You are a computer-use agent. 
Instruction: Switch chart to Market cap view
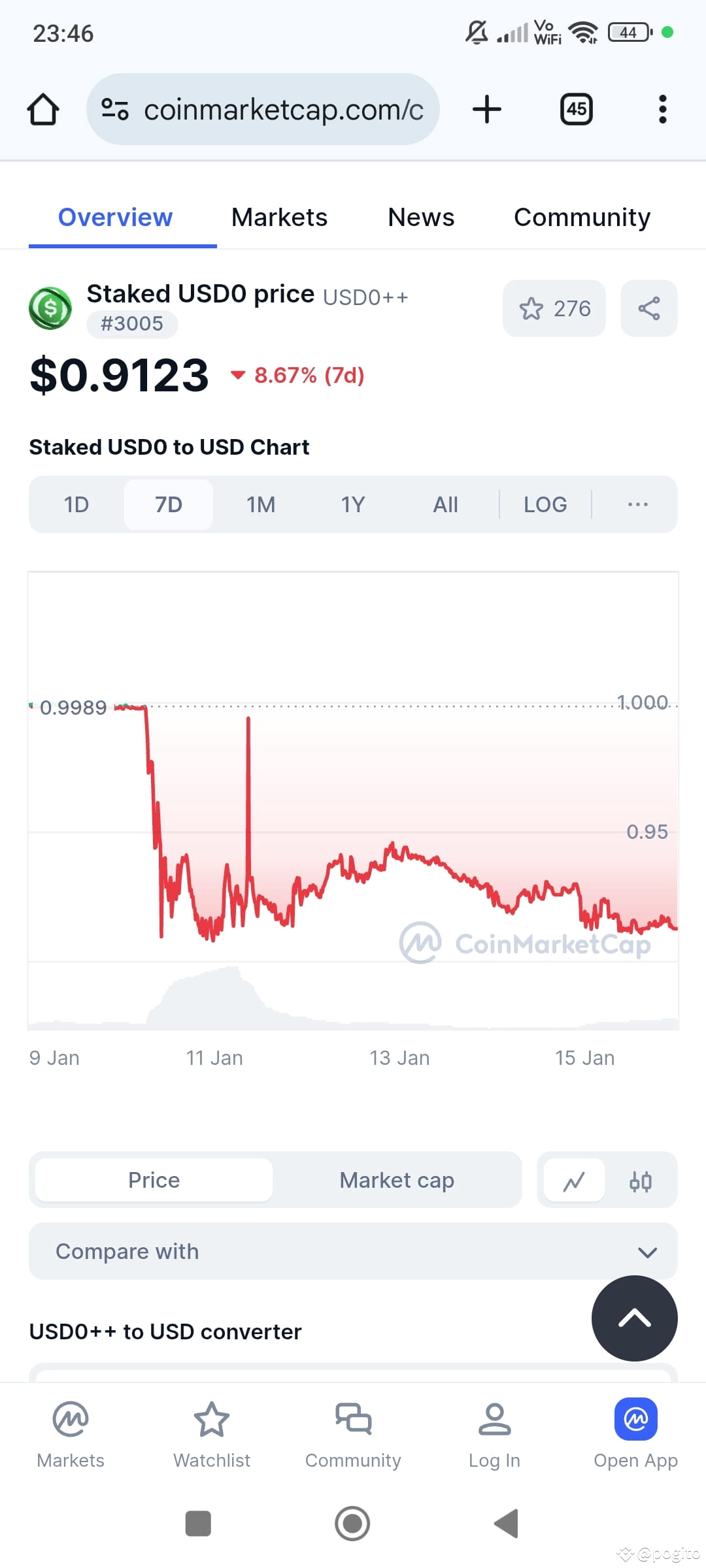[x=396, y=1180]
